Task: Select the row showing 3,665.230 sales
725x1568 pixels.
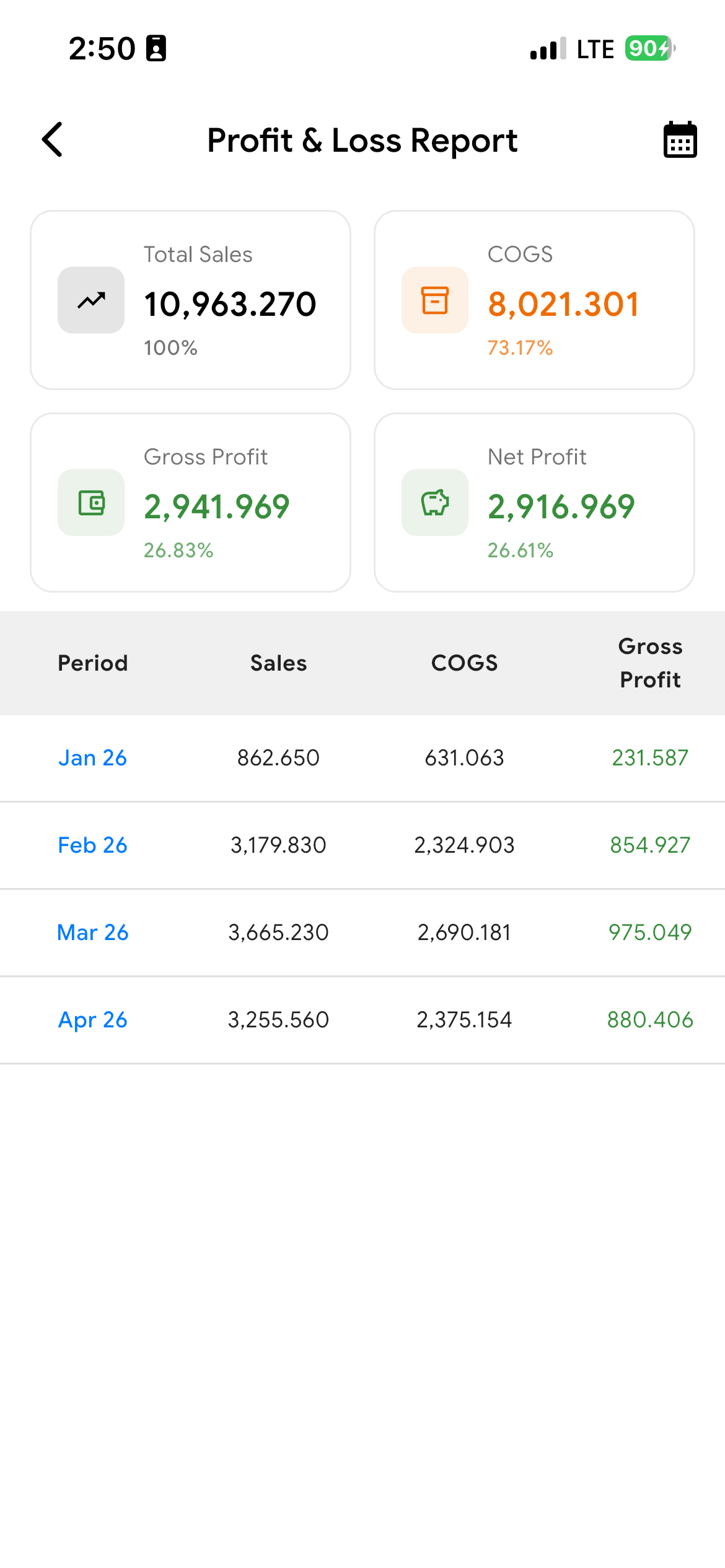Action: pyautogui.click(x=362, y=932)
